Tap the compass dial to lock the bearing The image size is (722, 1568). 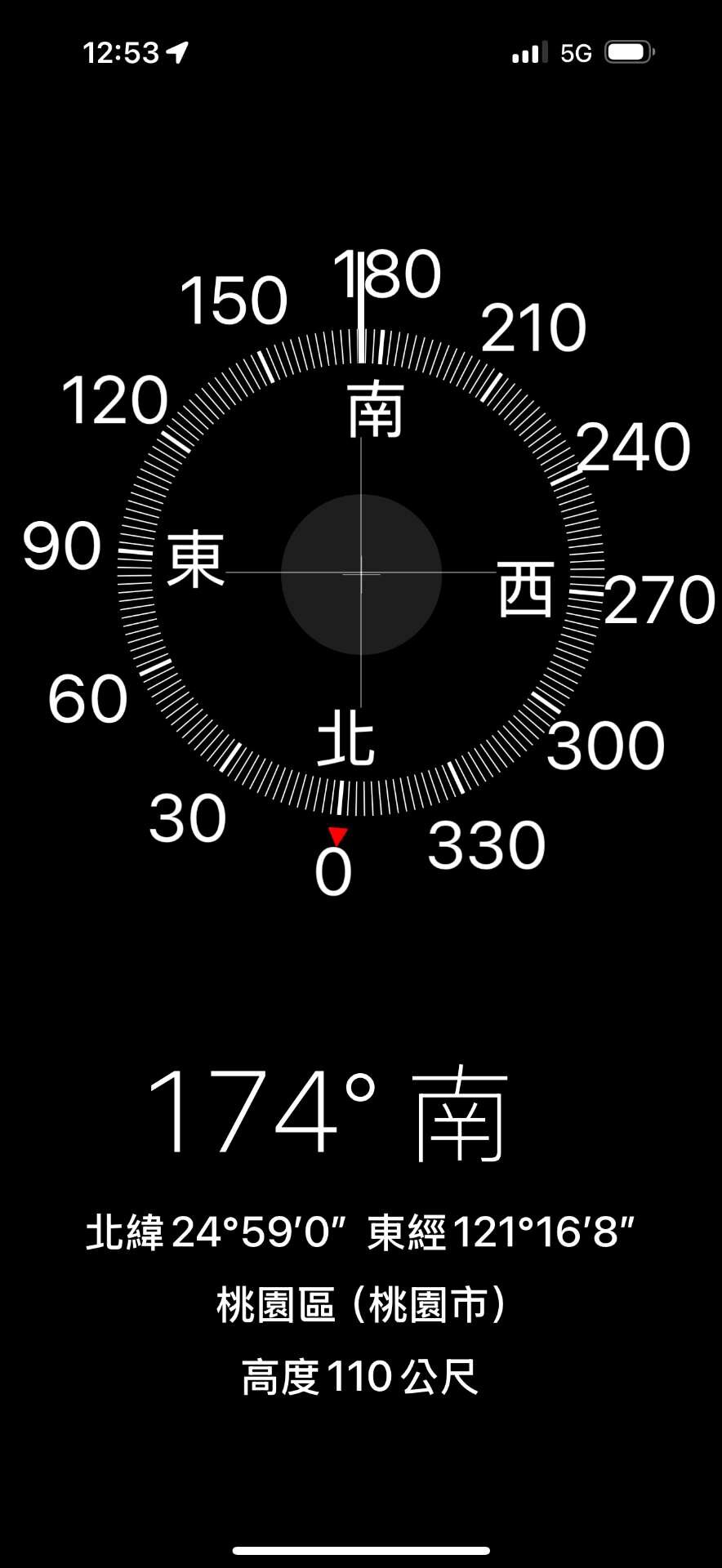(361, 574)
